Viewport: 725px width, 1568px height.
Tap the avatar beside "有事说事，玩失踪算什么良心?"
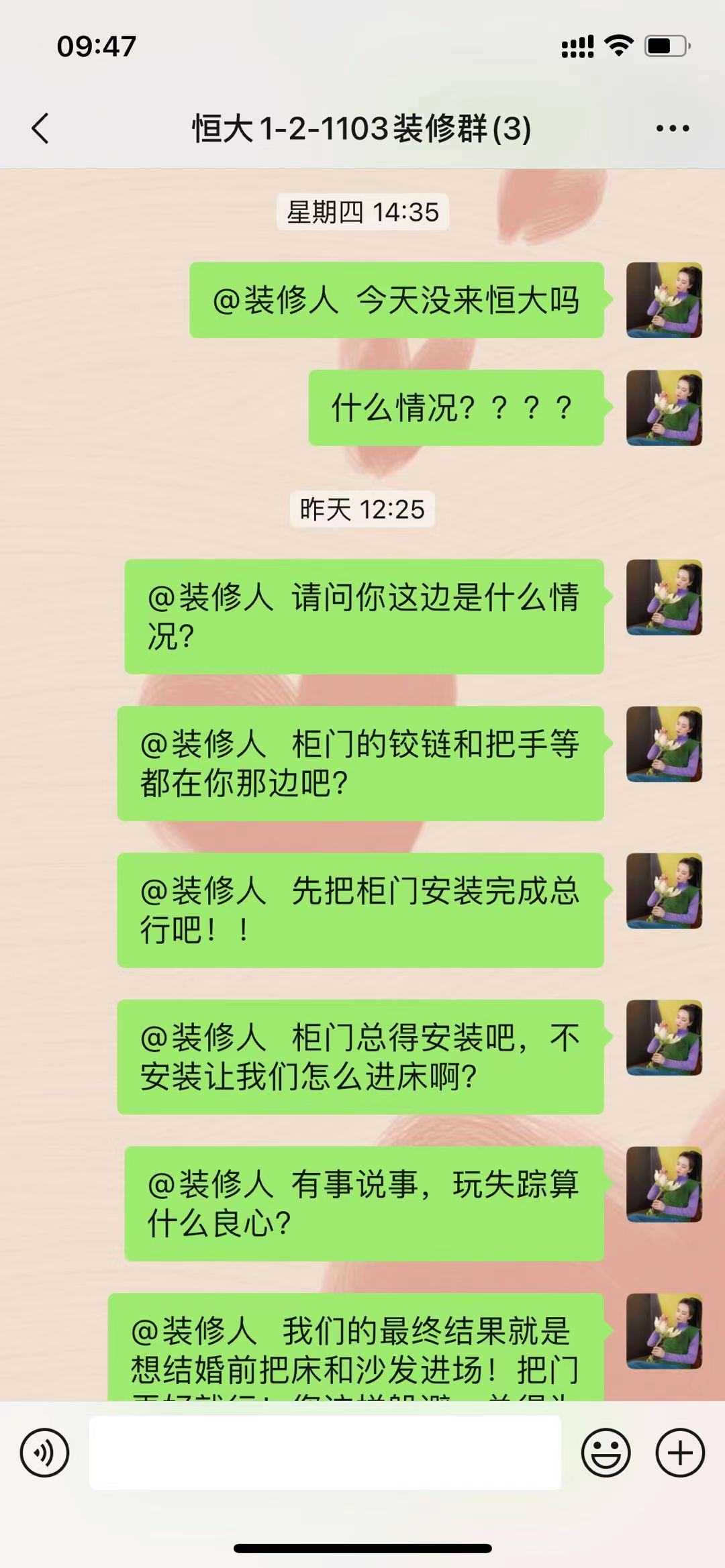point(664,1184)
